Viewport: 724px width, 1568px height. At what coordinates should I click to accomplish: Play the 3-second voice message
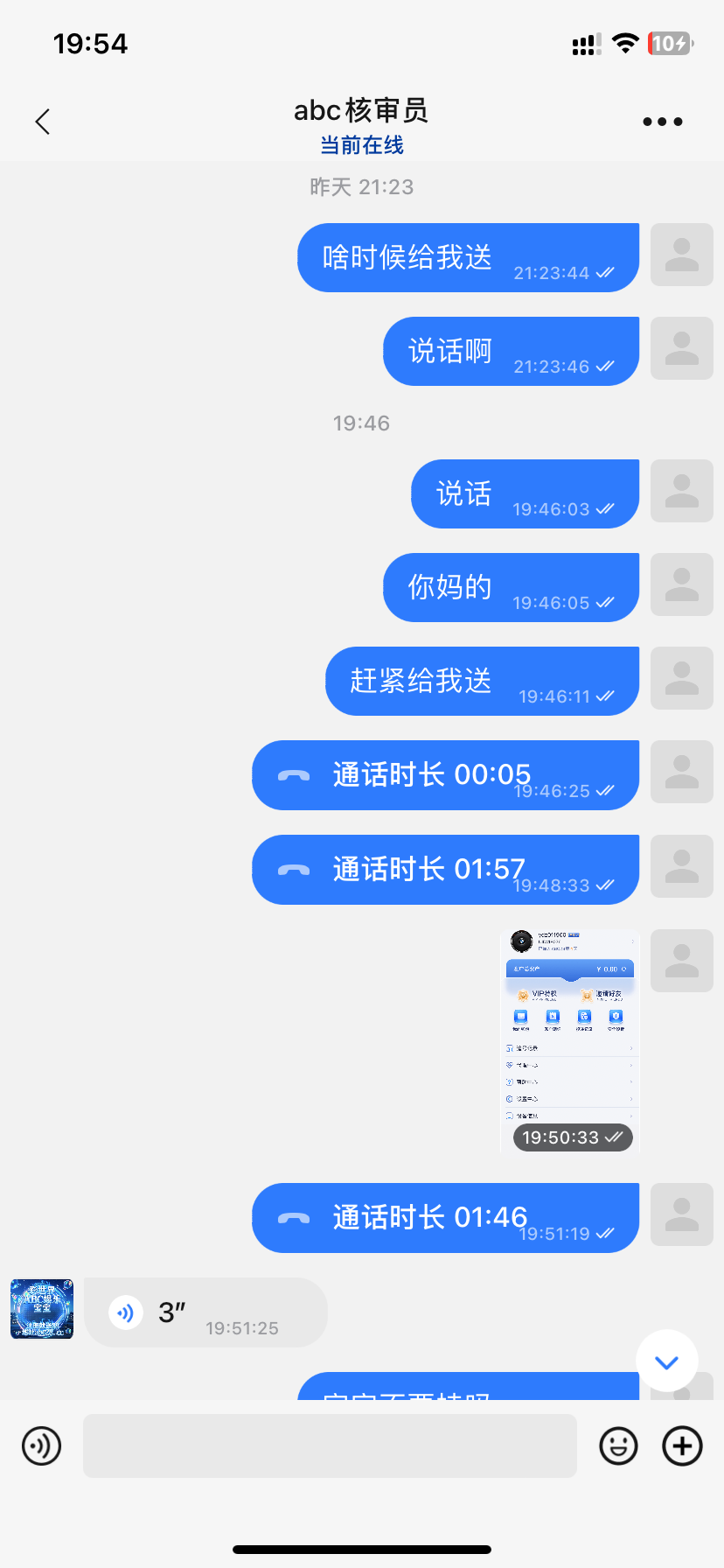tap(205, 1312)
